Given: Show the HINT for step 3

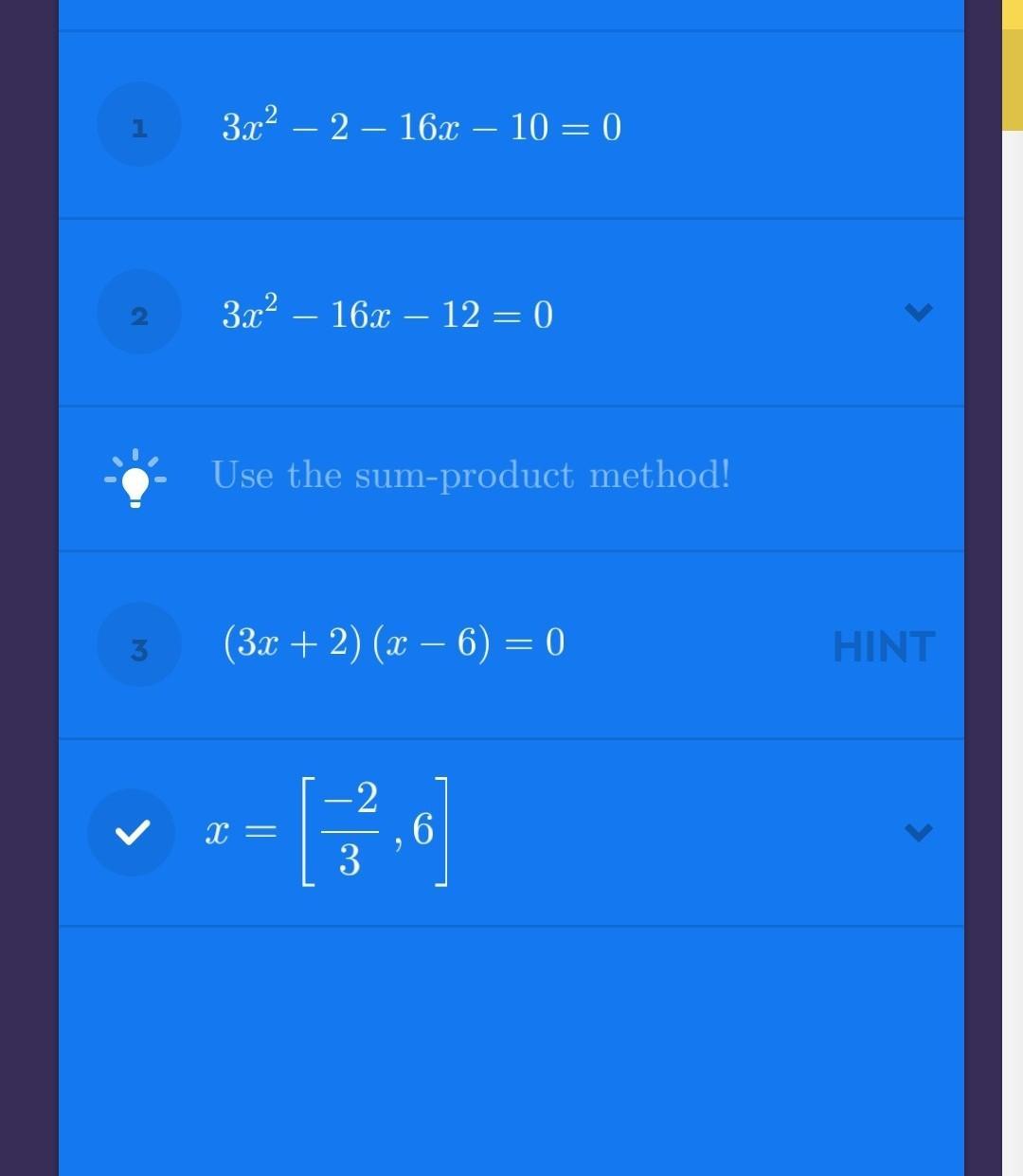Looking at the screenshot, I should (x=884, y=646).
